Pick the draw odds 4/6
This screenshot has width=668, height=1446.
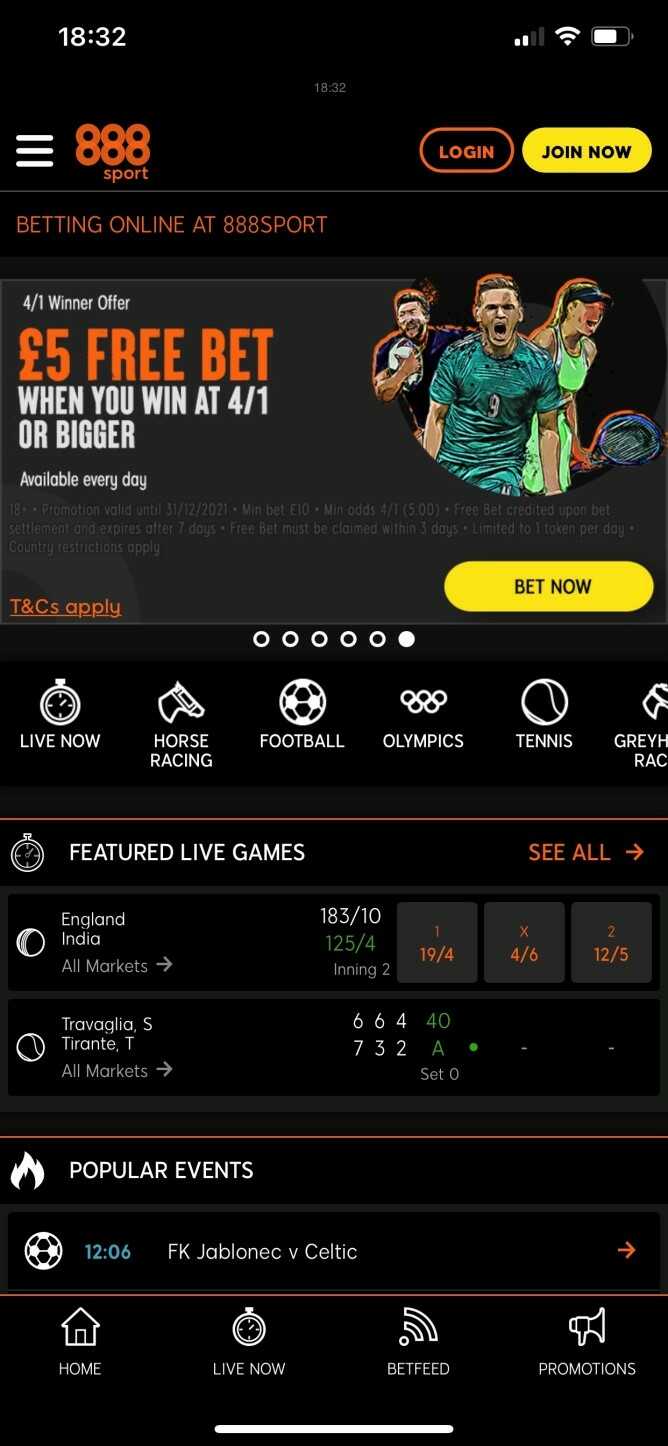point(524,943)
